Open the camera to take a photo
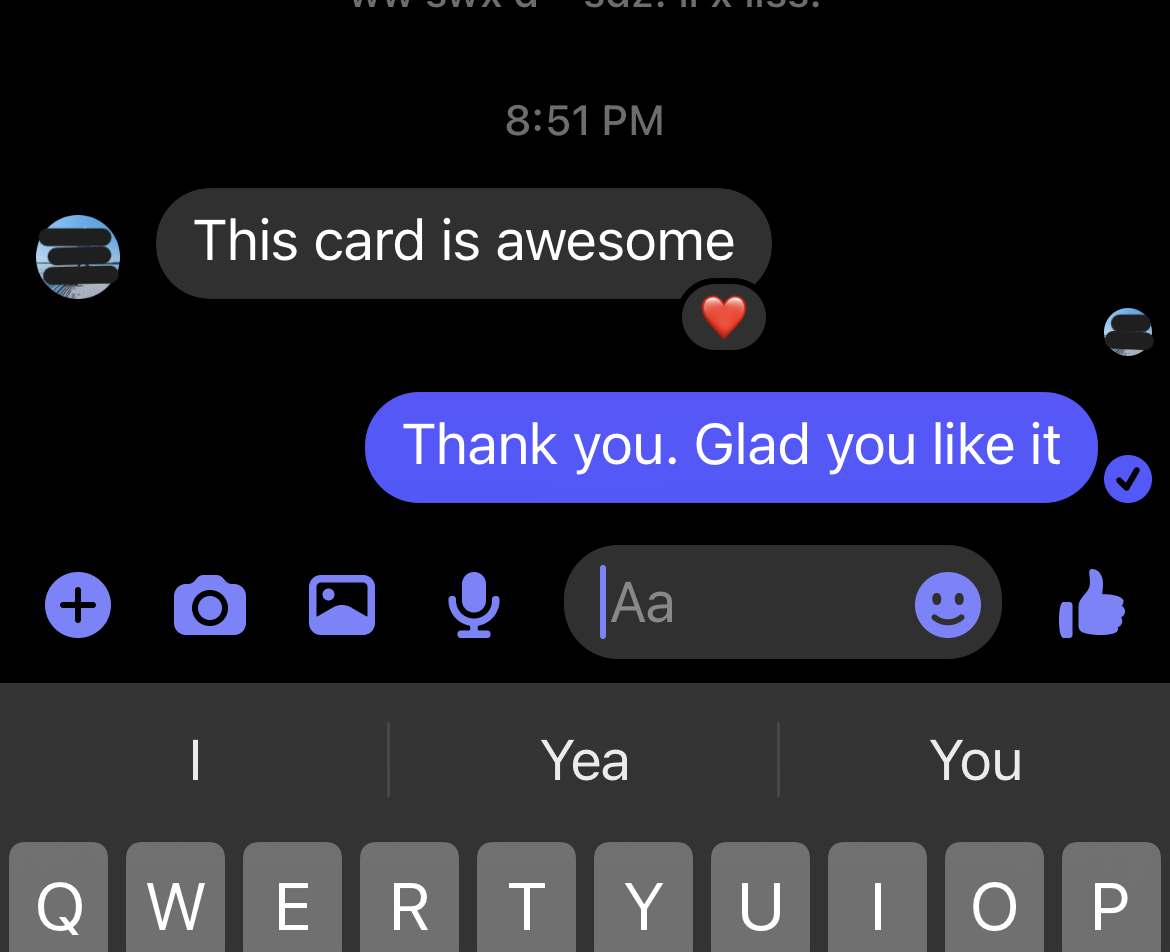The image size is (1170, 952). (x=209, y=605)
